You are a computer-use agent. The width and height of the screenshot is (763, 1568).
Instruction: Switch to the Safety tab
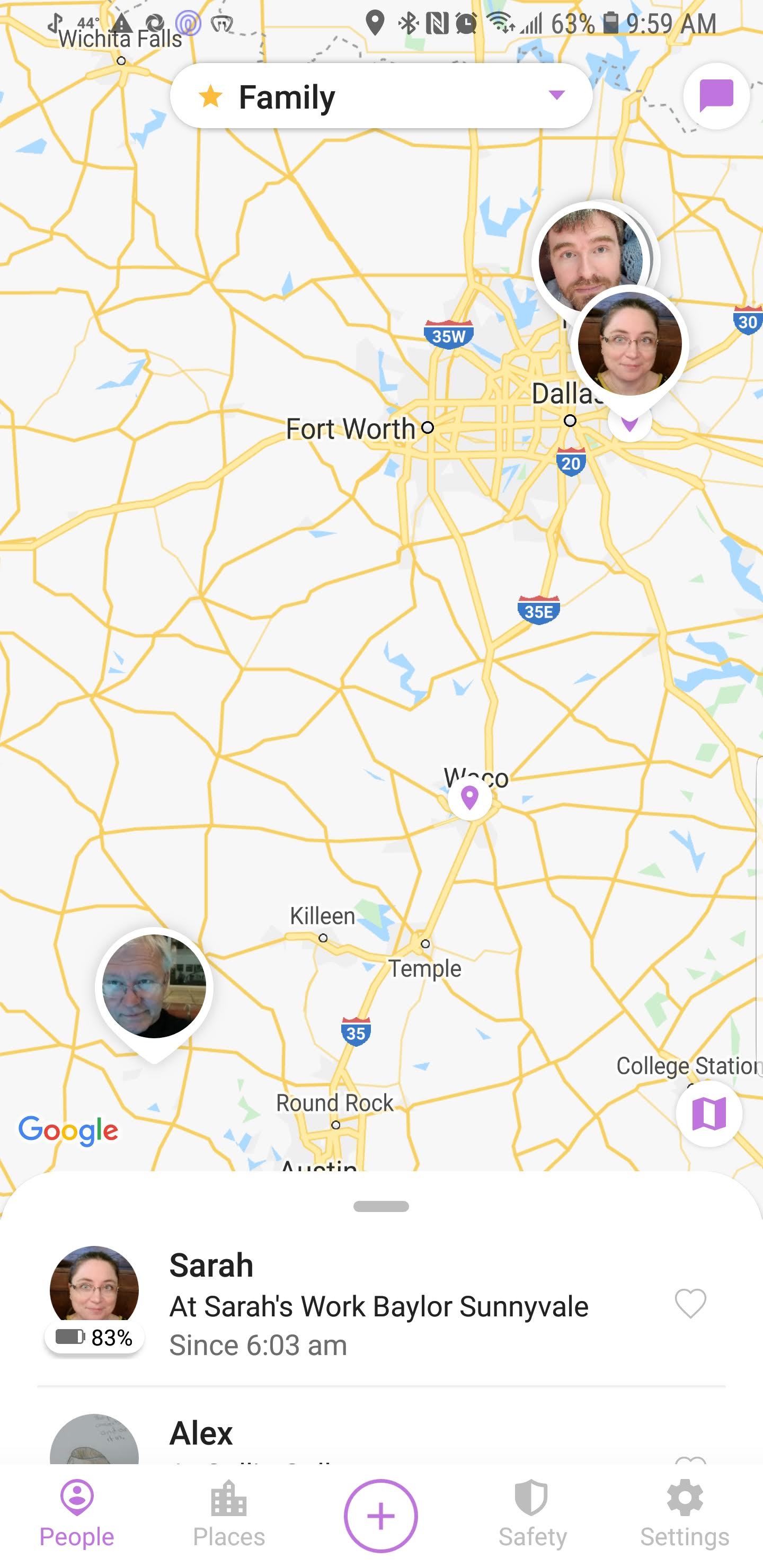coord(532,1514)
